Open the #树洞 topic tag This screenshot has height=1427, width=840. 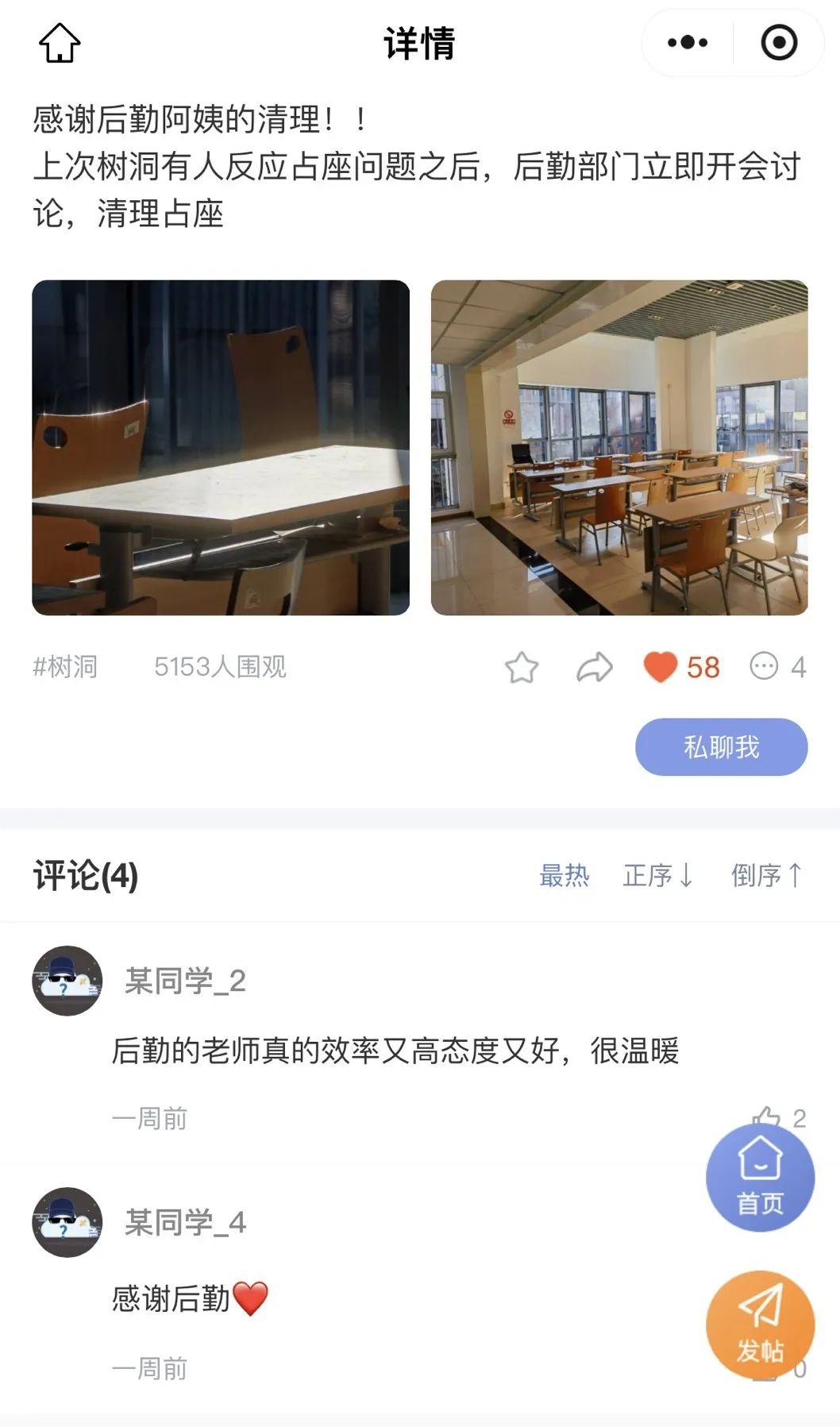(65, 667)
